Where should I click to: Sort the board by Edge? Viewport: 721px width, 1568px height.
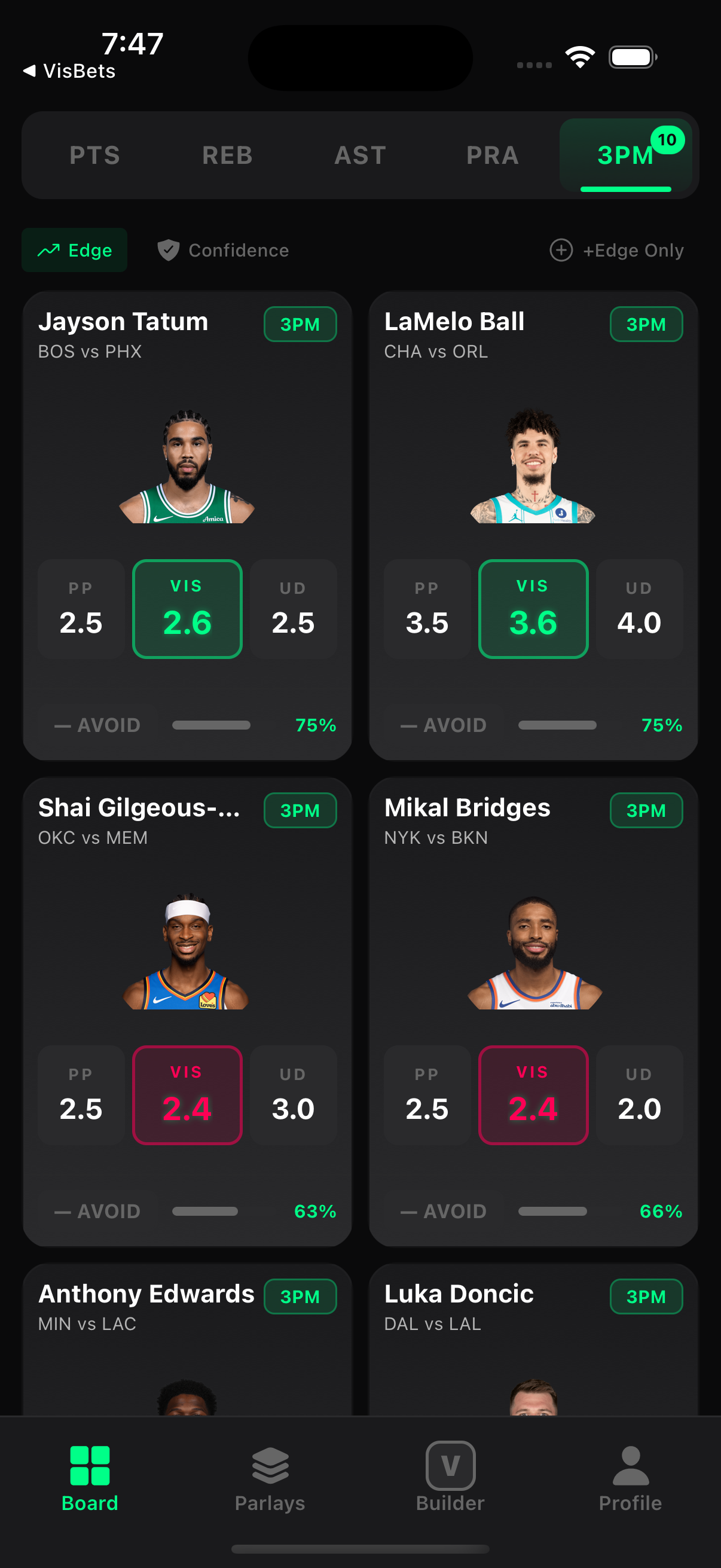tap(75, 250)
